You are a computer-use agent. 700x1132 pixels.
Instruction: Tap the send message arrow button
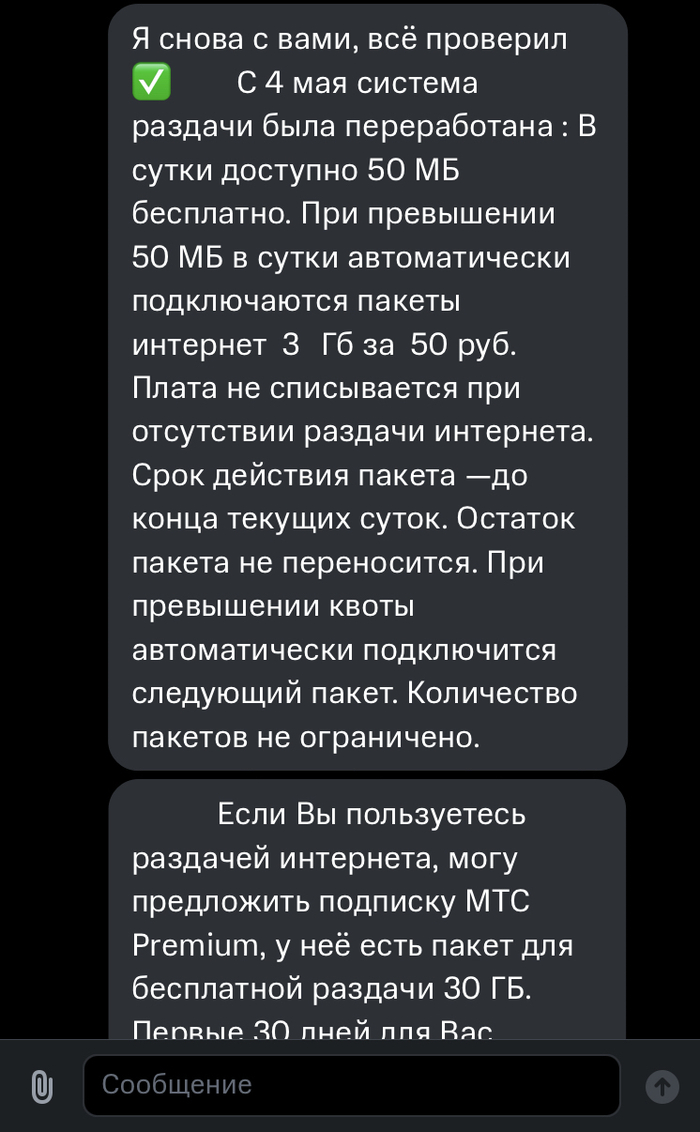point(662,1086)
